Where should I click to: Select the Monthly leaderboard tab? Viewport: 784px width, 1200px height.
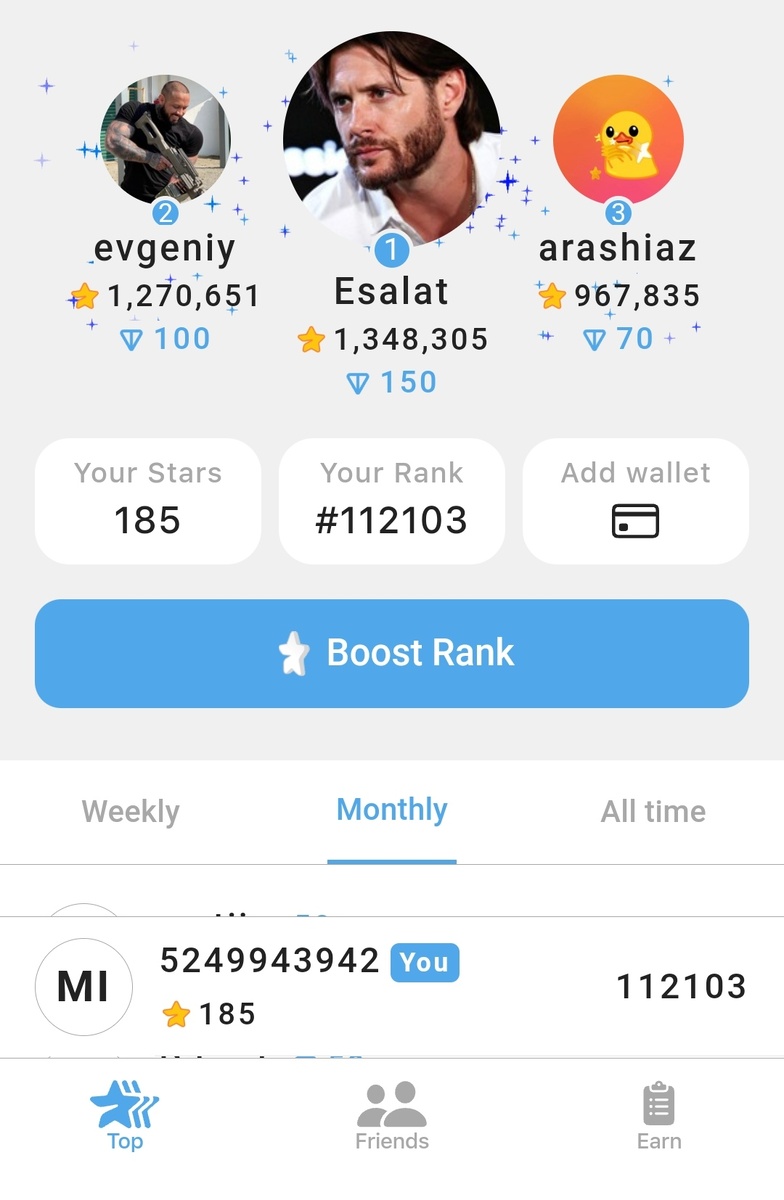point(392,810)
